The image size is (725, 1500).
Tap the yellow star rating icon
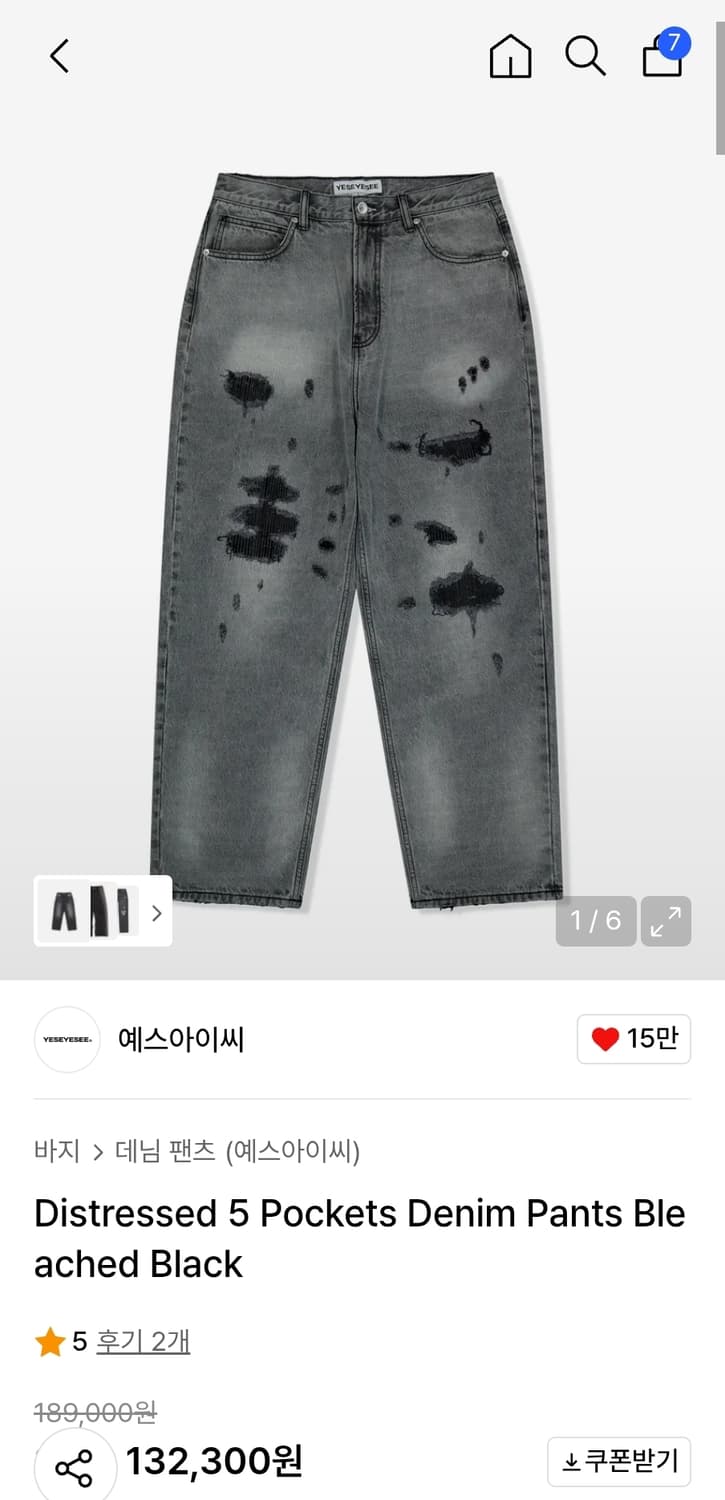[49, 1341]
